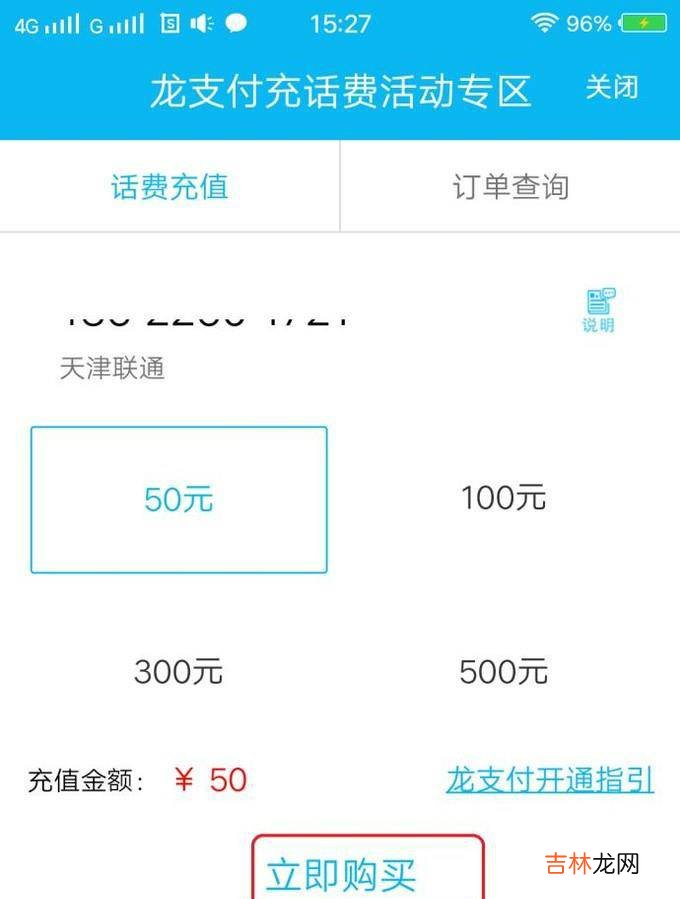680x899 pixels.
Task: Switch to the 订单查询 tab
Action: pyautogui.click(x=510, y=187)
